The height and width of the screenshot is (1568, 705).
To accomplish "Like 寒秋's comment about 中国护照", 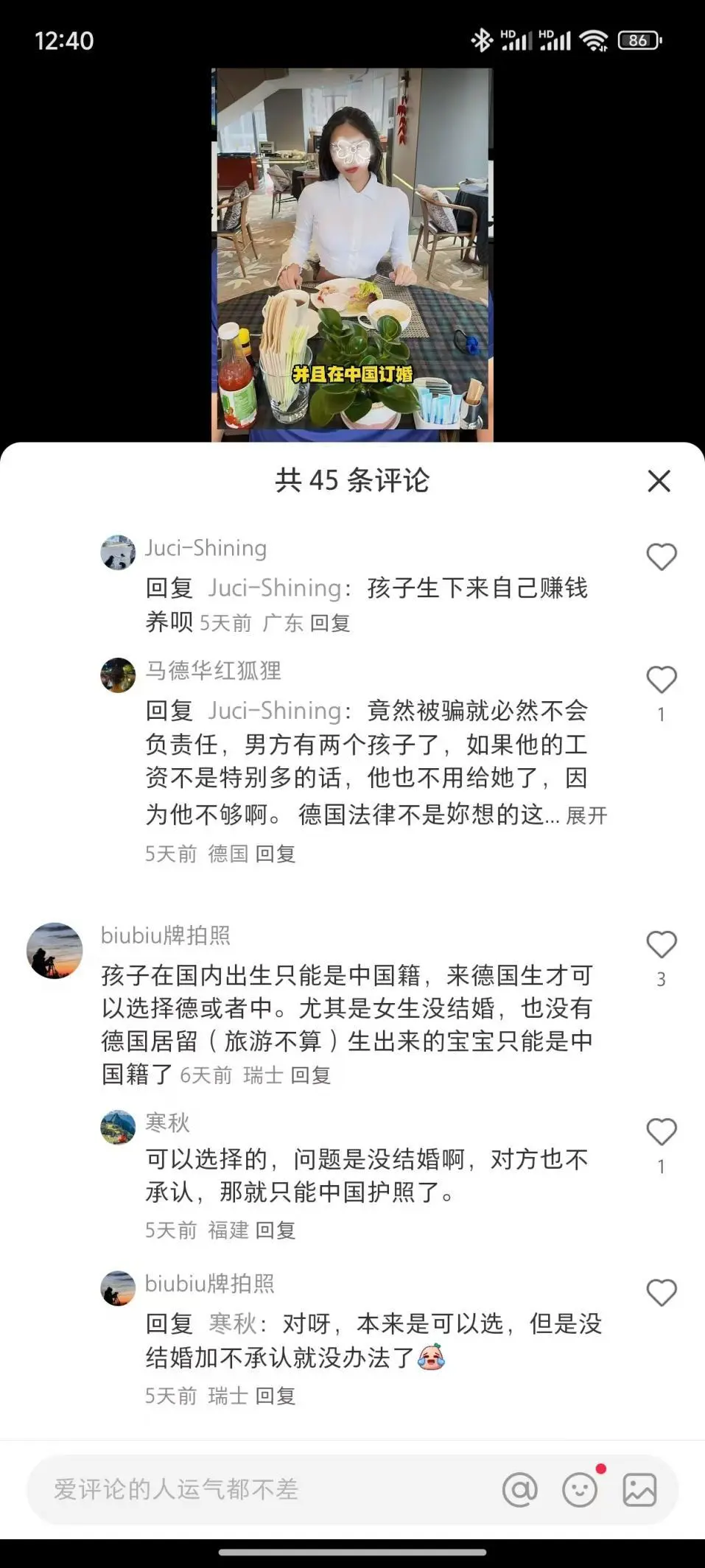I will 661,1131.
